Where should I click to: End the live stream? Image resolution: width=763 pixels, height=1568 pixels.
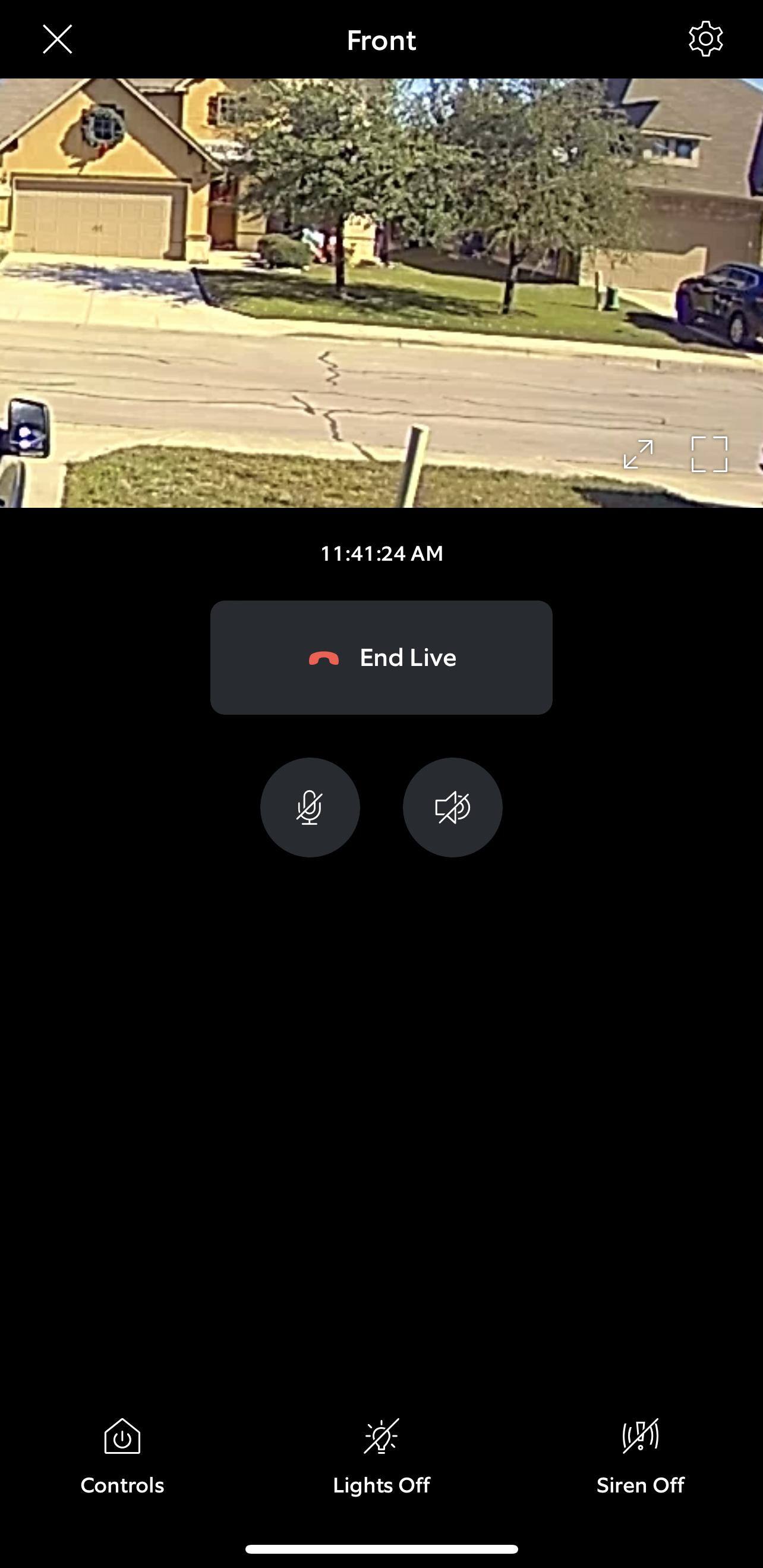click(381, 658)
